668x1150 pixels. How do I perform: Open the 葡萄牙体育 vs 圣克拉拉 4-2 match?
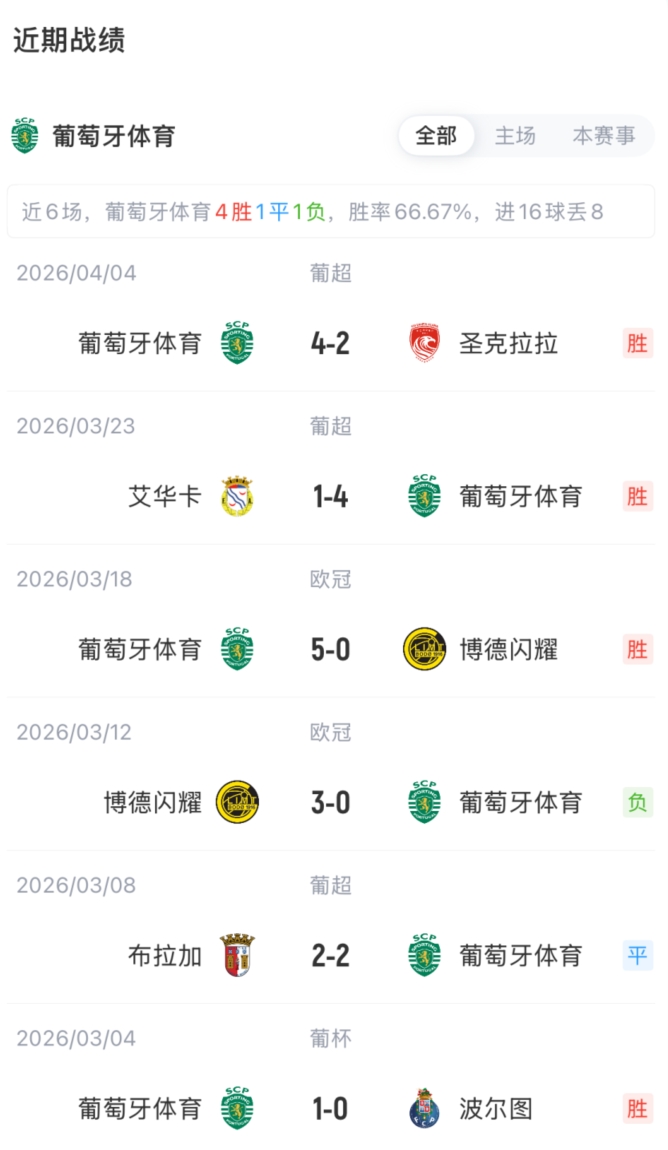pos(330,344)
